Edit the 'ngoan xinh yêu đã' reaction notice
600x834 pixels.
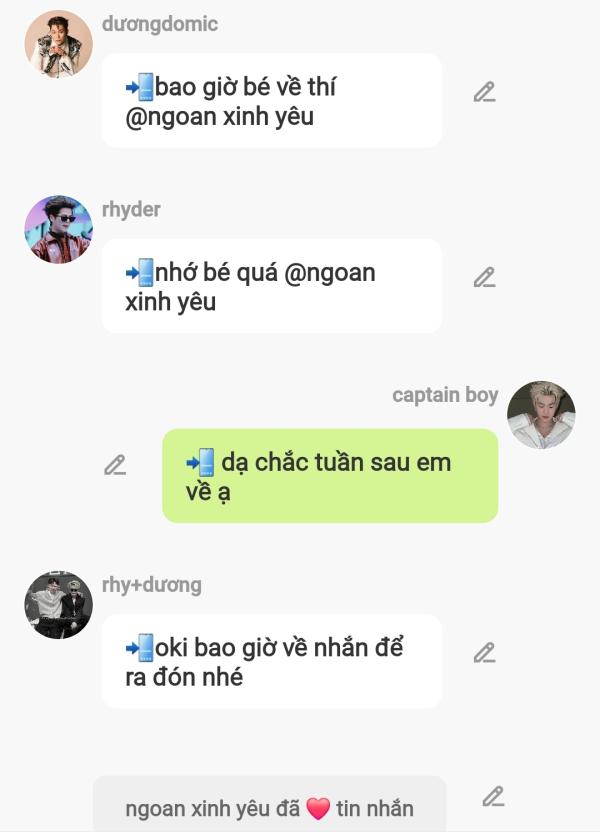[x=492, y=797]
